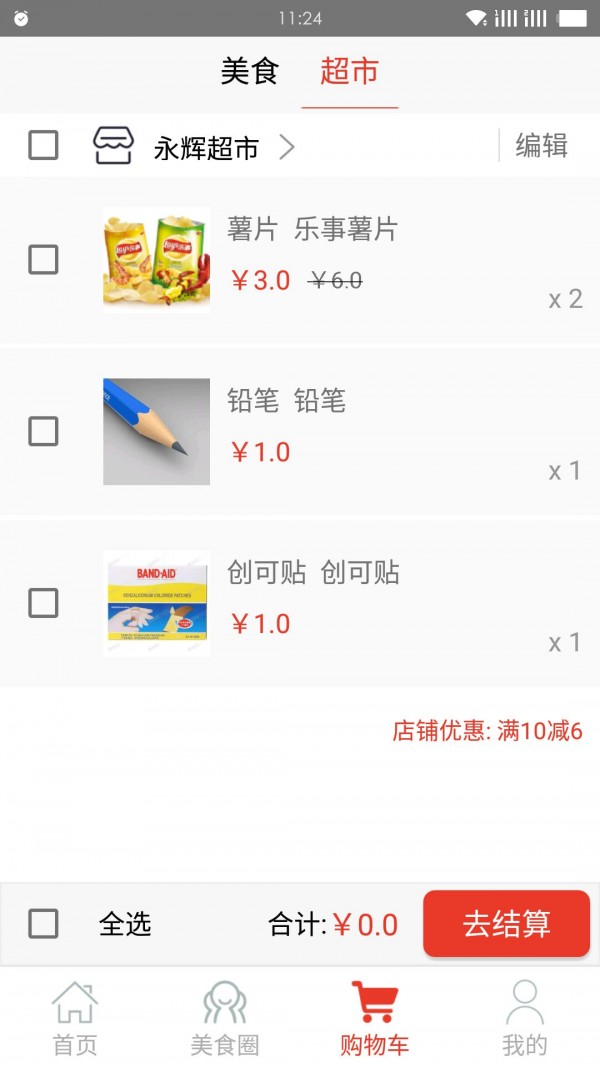Switch to the 我的 profile tab
The image size is (600, 1067).
(524, 1018)
